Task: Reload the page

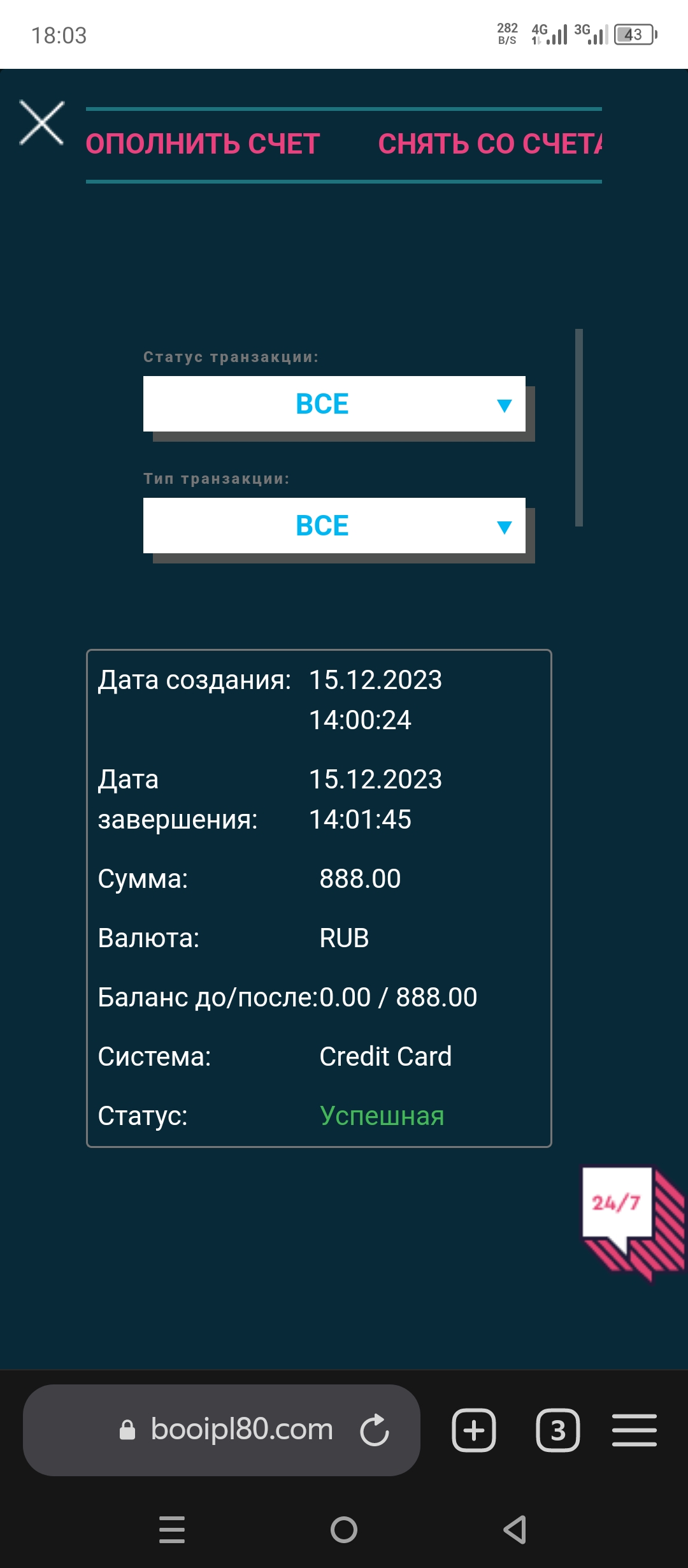Action: (375, 1430)
